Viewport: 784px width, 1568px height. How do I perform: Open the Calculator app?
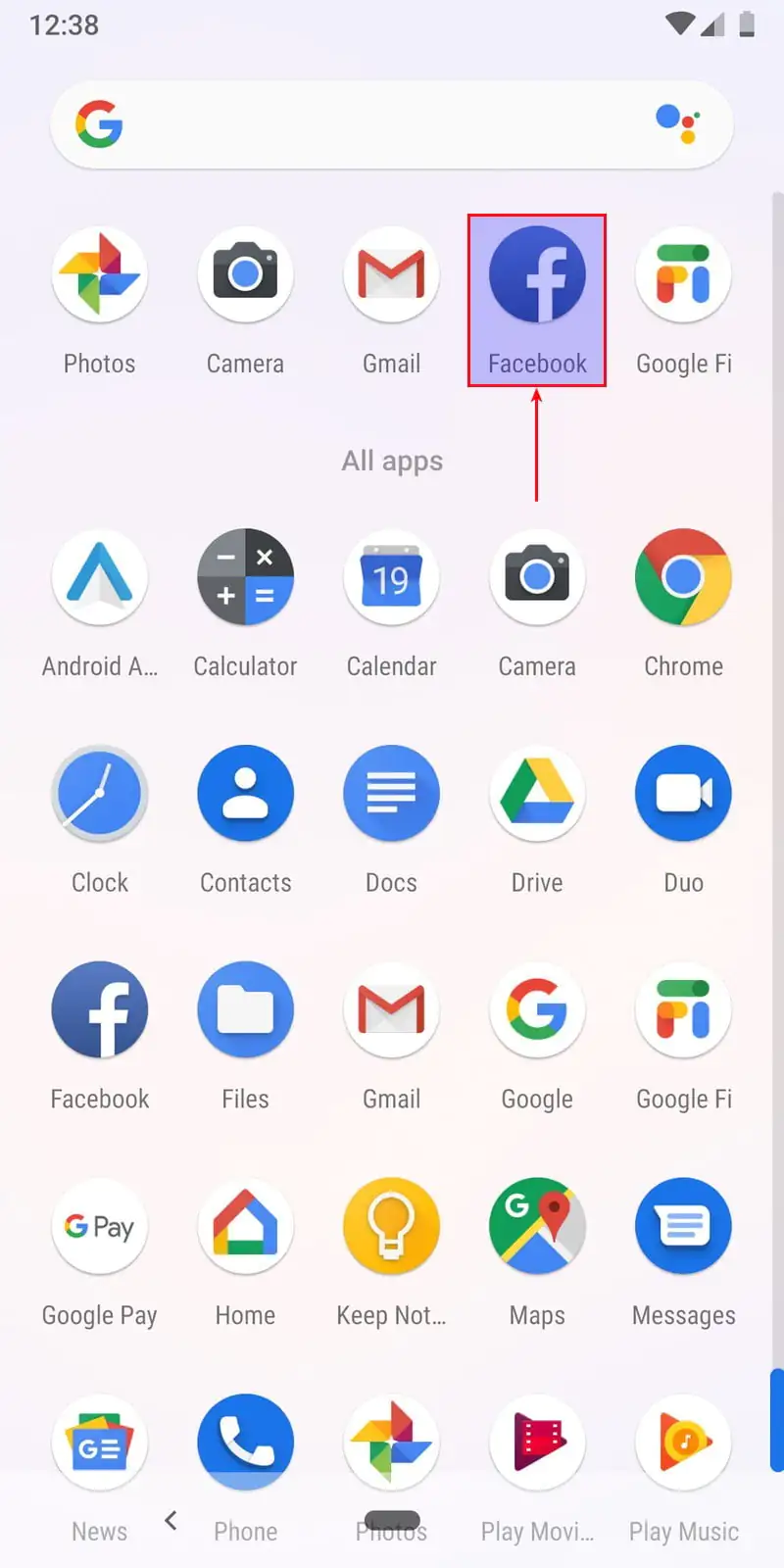click(245, 578)
